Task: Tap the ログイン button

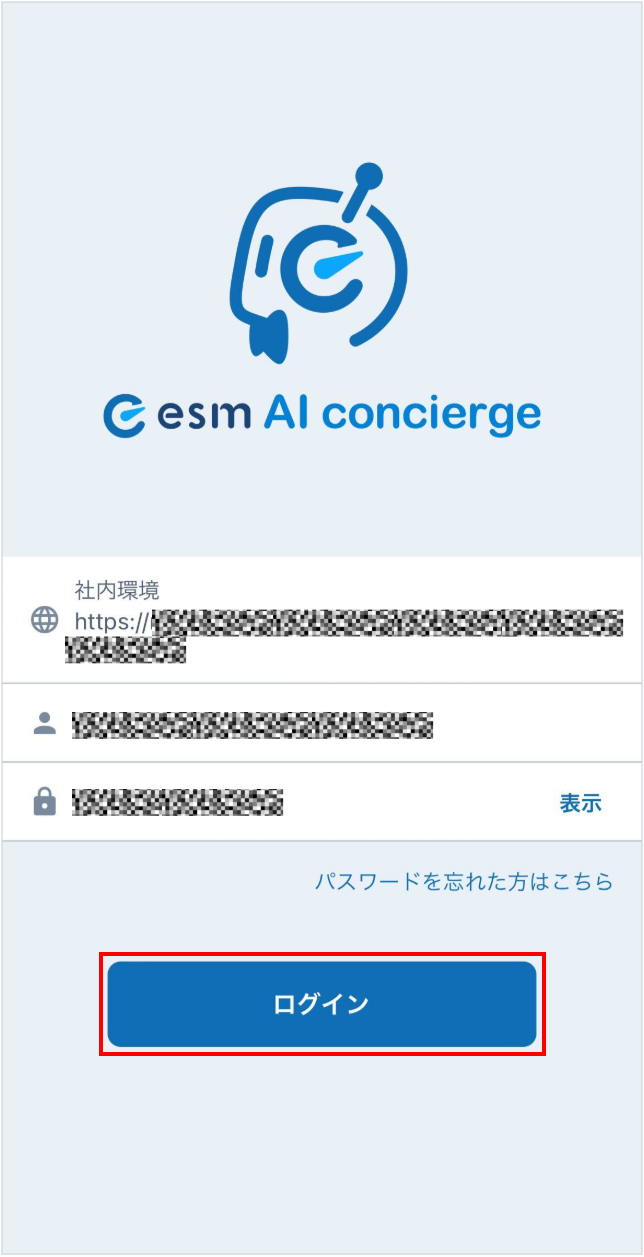Action: [322, 1004]
